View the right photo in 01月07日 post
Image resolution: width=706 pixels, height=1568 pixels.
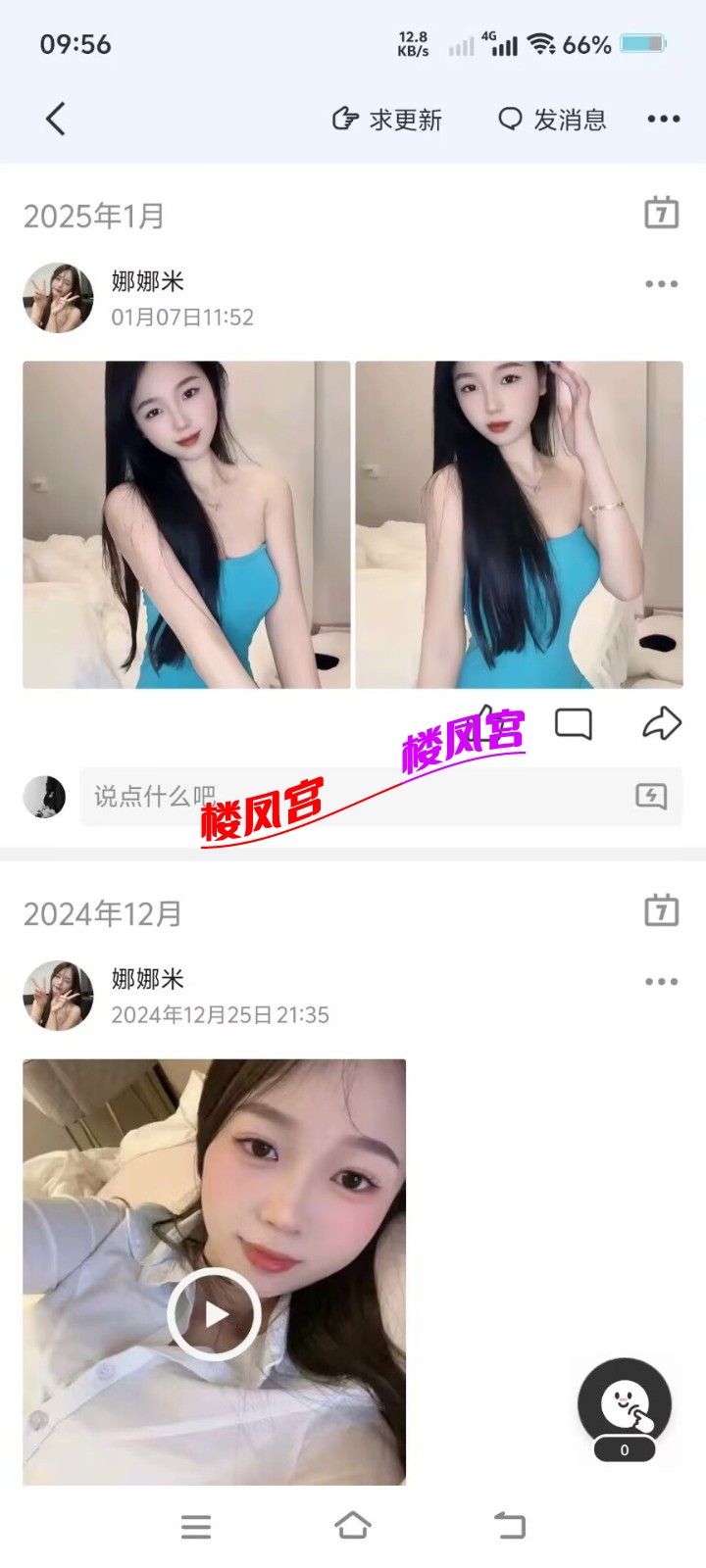coord(519,524)
